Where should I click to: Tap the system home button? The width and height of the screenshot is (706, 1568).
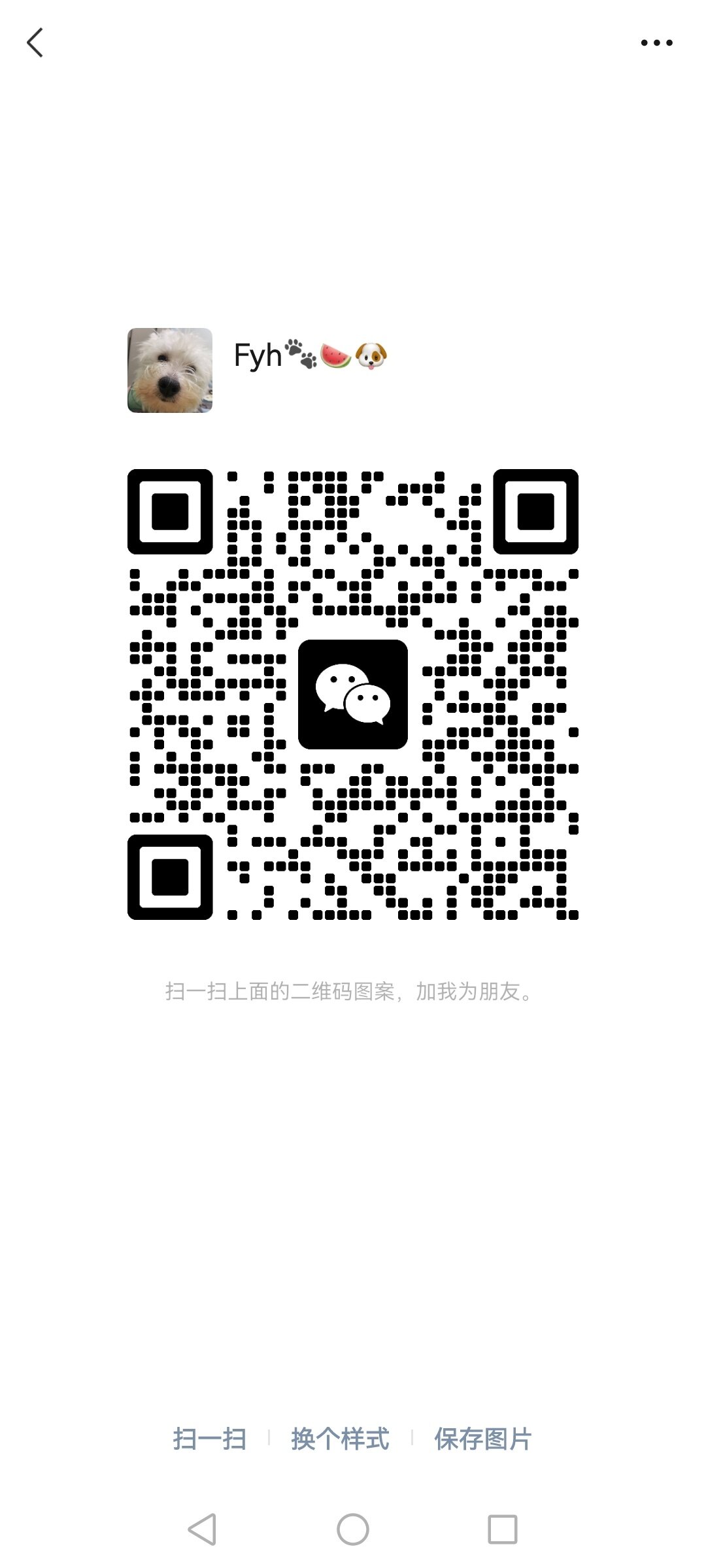tap(353, 1529)
